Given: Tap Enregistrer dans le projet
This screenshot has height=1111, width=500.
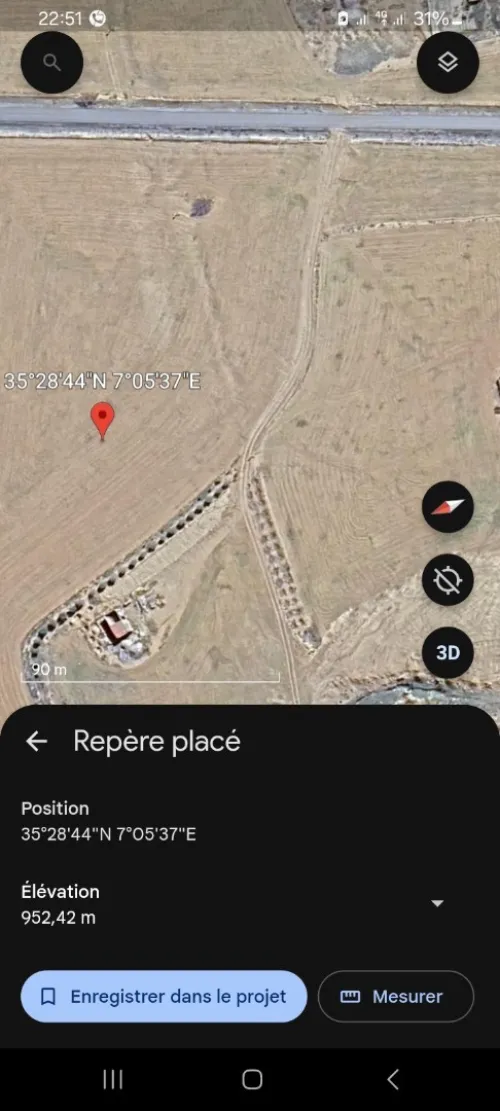Looking at the screenshot, I should tap(164, 996).
